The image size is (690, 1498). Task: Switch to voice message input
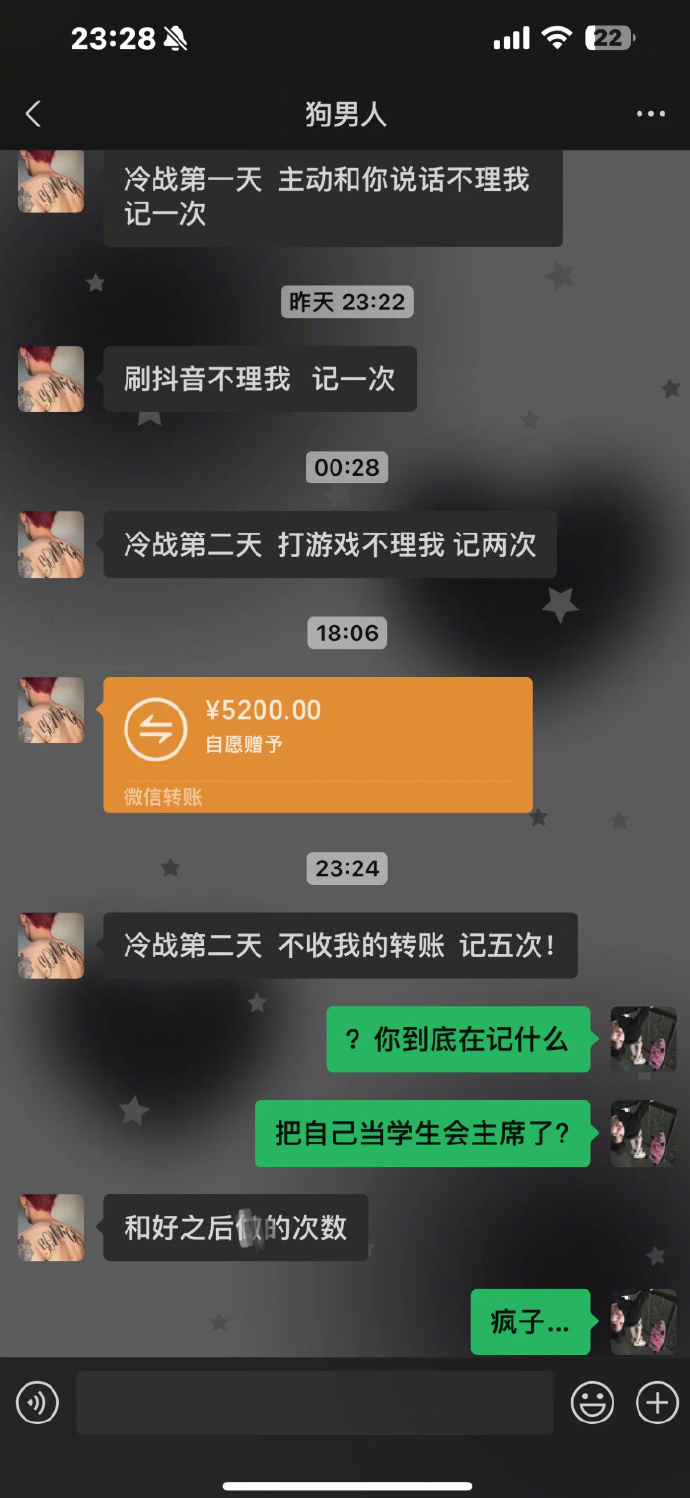tap(38, 1403)
